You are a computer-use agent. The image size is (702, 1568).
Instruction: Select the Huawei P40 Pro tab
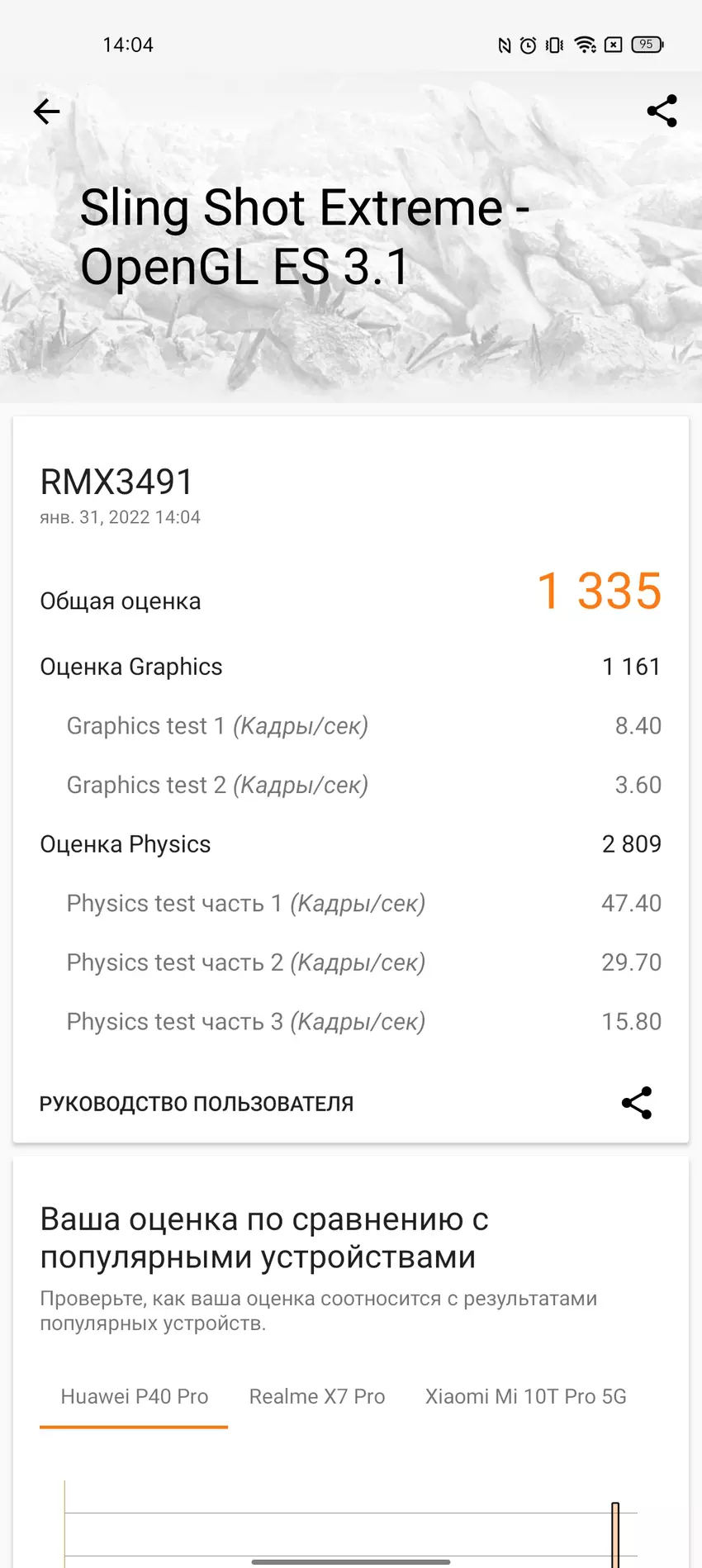coord(134,1396)
